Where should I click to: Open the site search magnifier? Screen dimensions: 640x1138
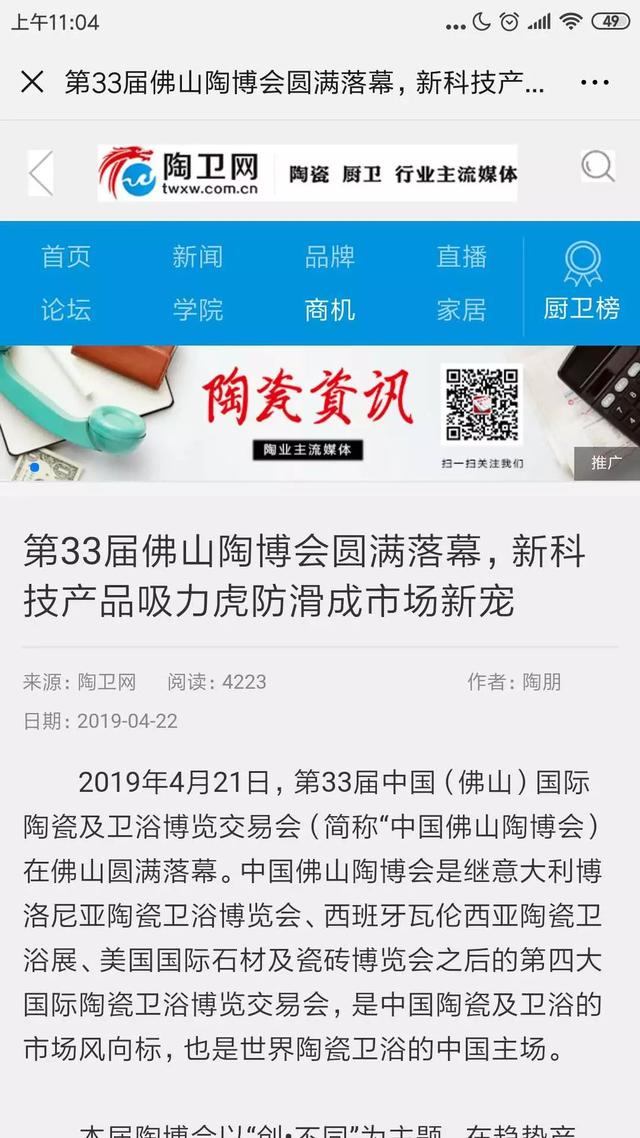(x=598, y=167)
